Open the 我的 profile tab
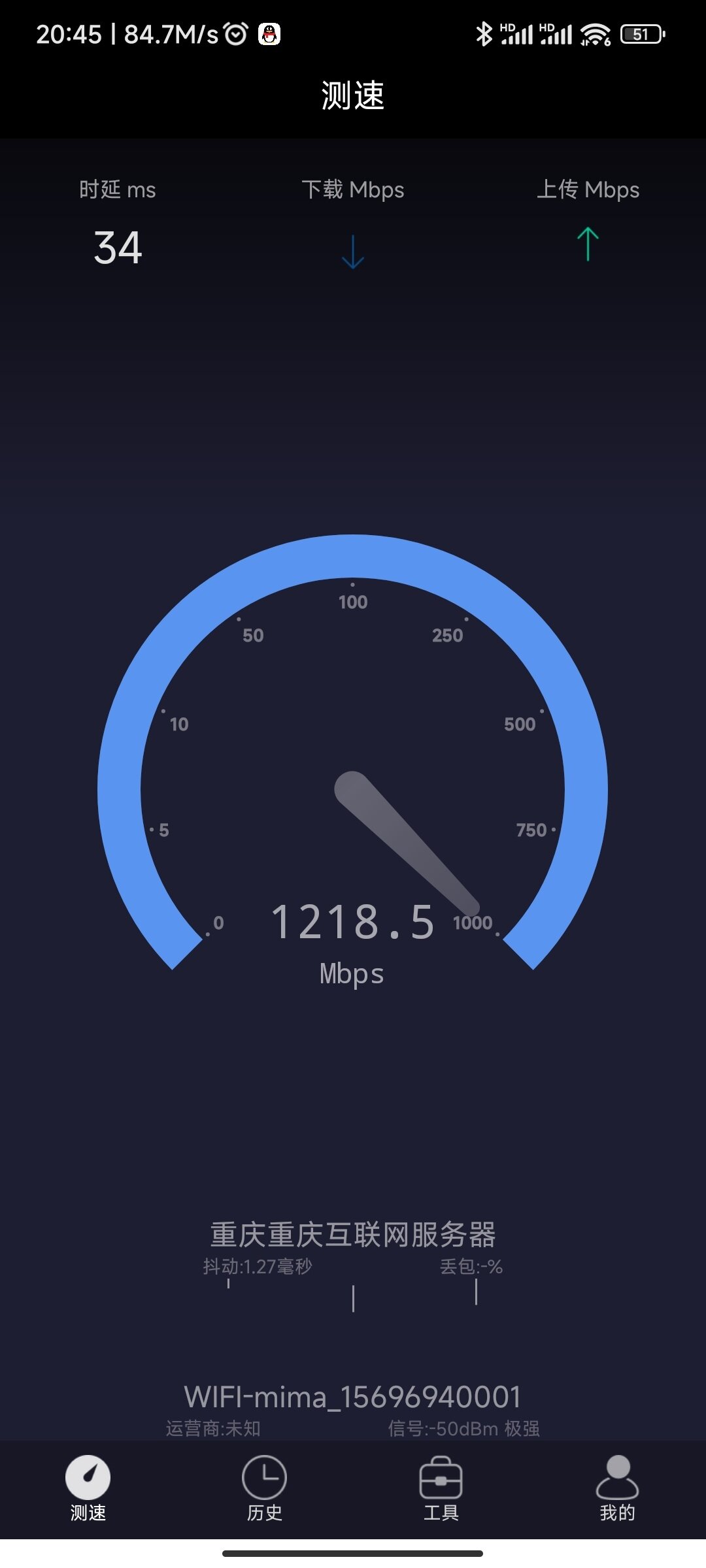This screenshot has width=706, height=1568. (617, 1487)
